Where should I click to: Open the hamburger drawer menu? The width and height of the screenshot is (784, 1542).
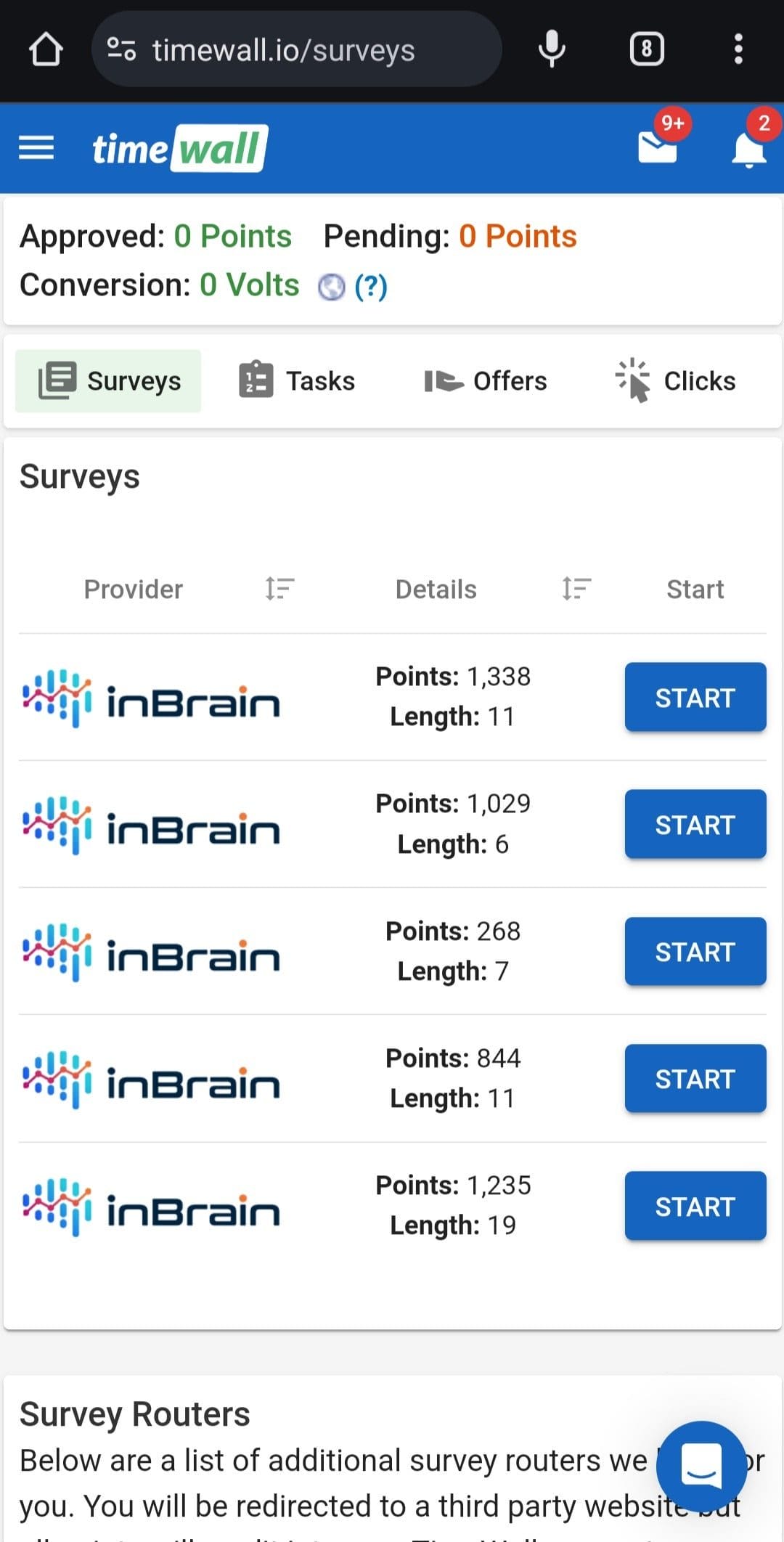36,147
